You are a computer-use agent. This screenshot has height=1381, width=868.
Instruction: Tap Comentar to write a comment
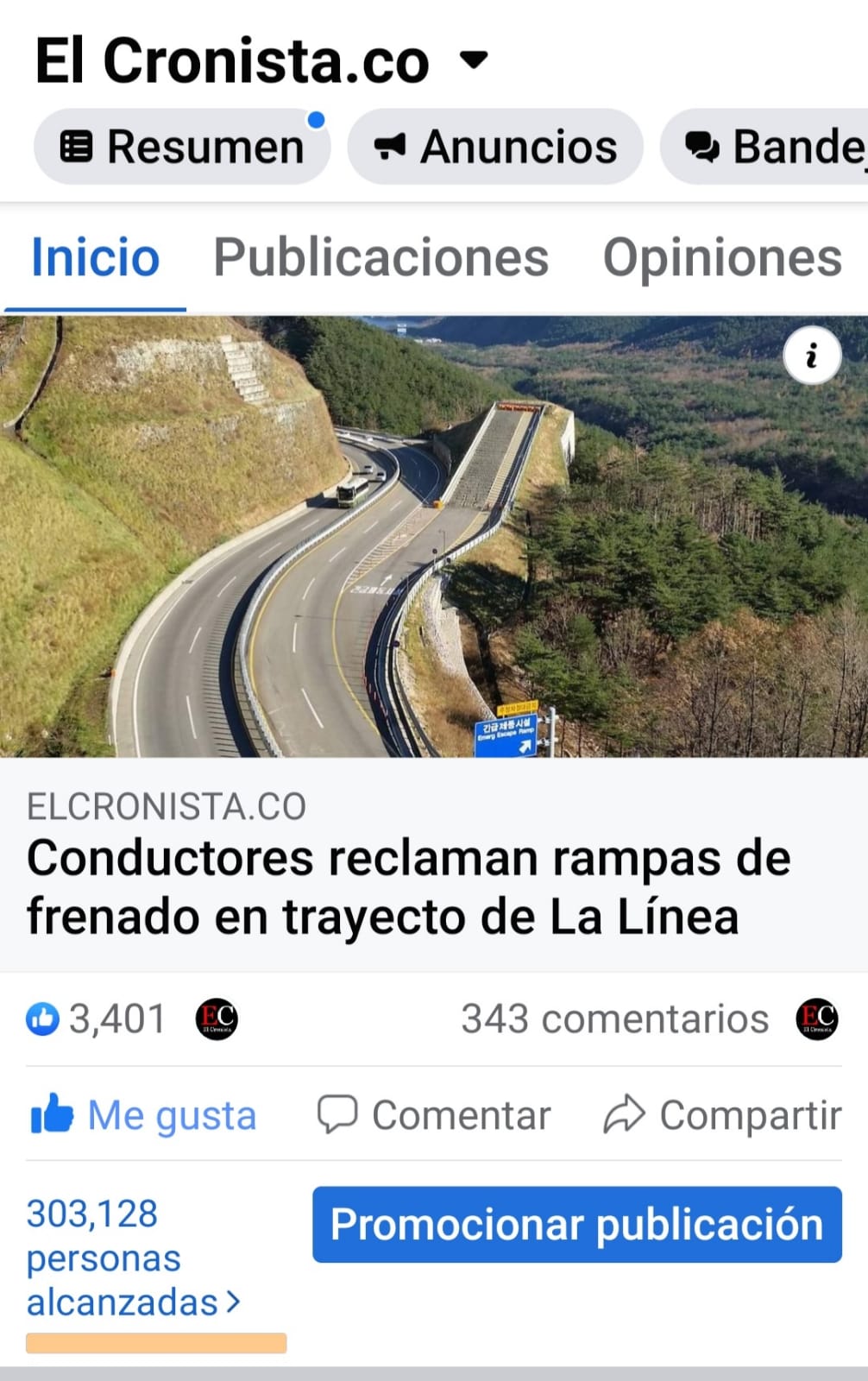click(x=434, y=1115)
